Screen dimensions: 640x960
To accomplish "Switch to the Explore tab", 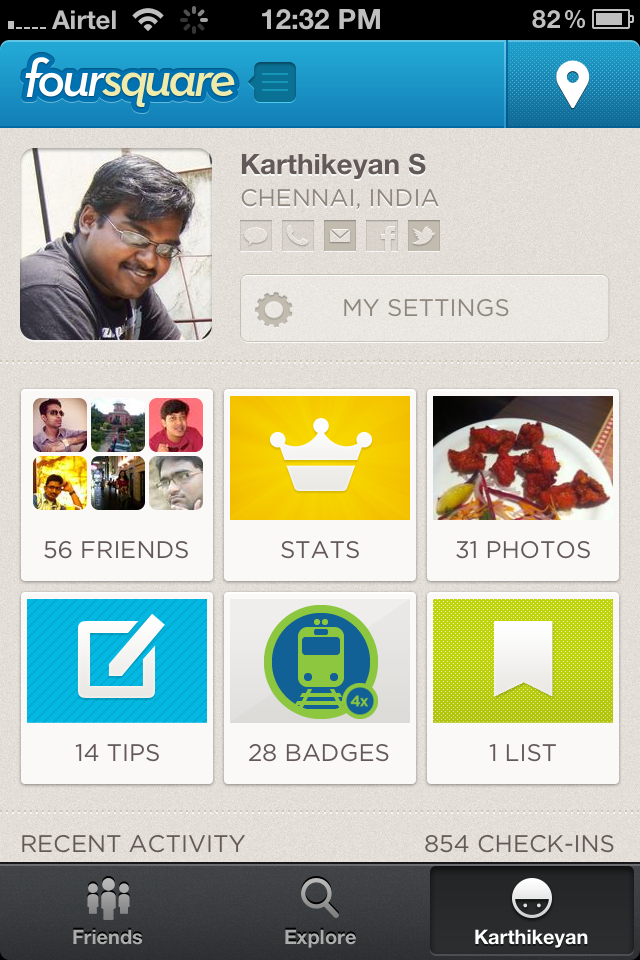I will tap(320, 912).
